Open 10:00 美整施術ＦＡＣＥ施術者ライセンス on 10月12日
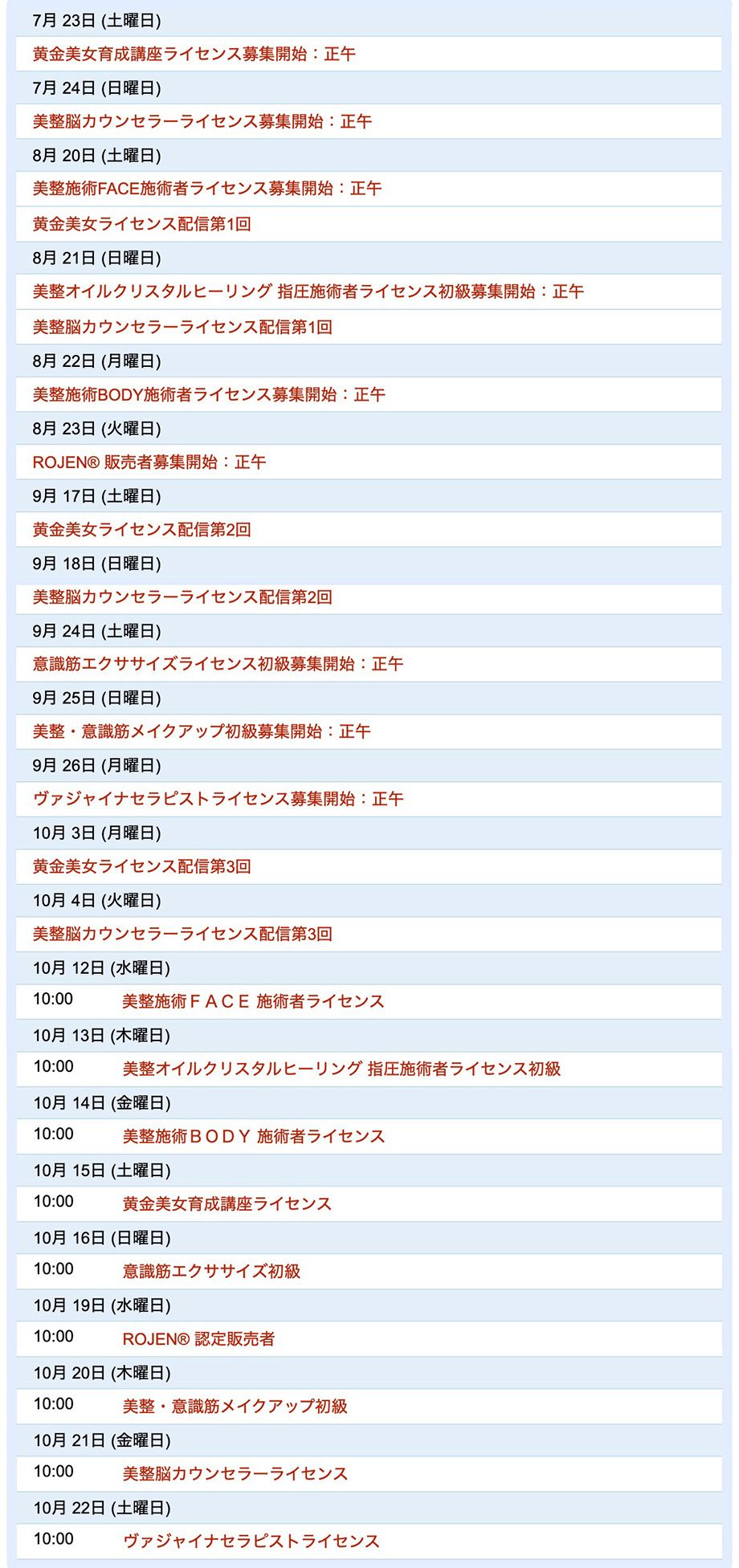The image size is (739, 1568). [253, 1001]
